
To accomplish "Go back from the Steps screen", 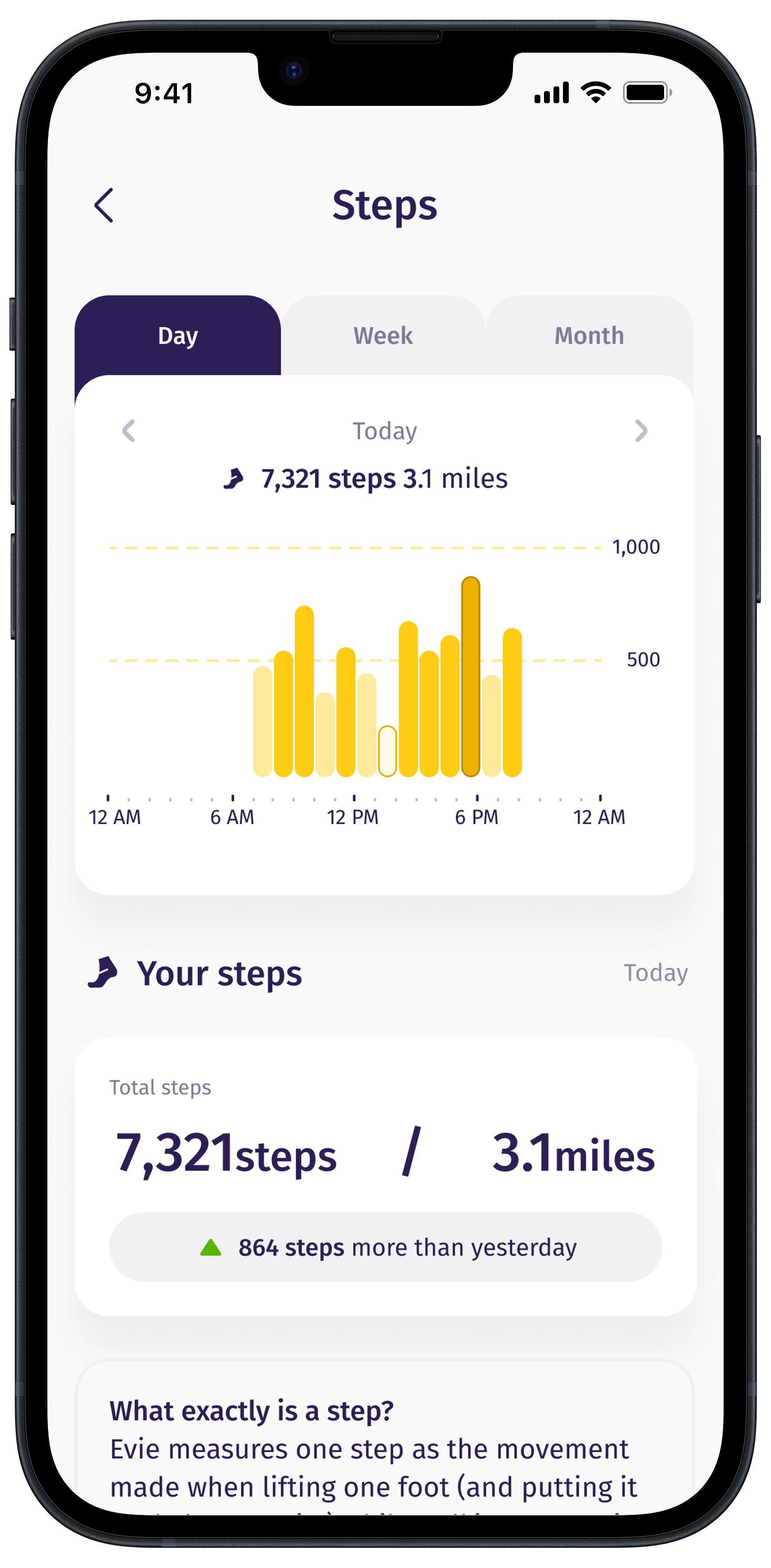I will tap(104, 205).
